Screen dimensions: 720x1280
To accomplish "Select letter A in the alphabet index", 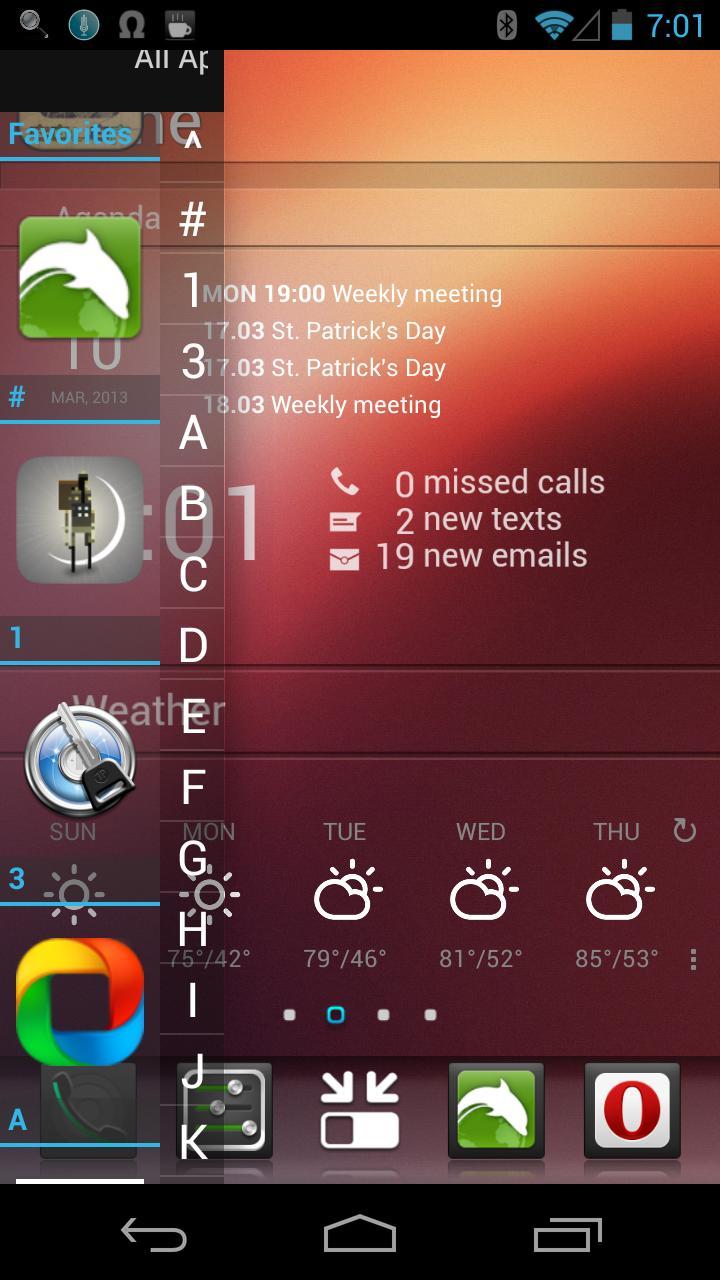I will [192, 435].
